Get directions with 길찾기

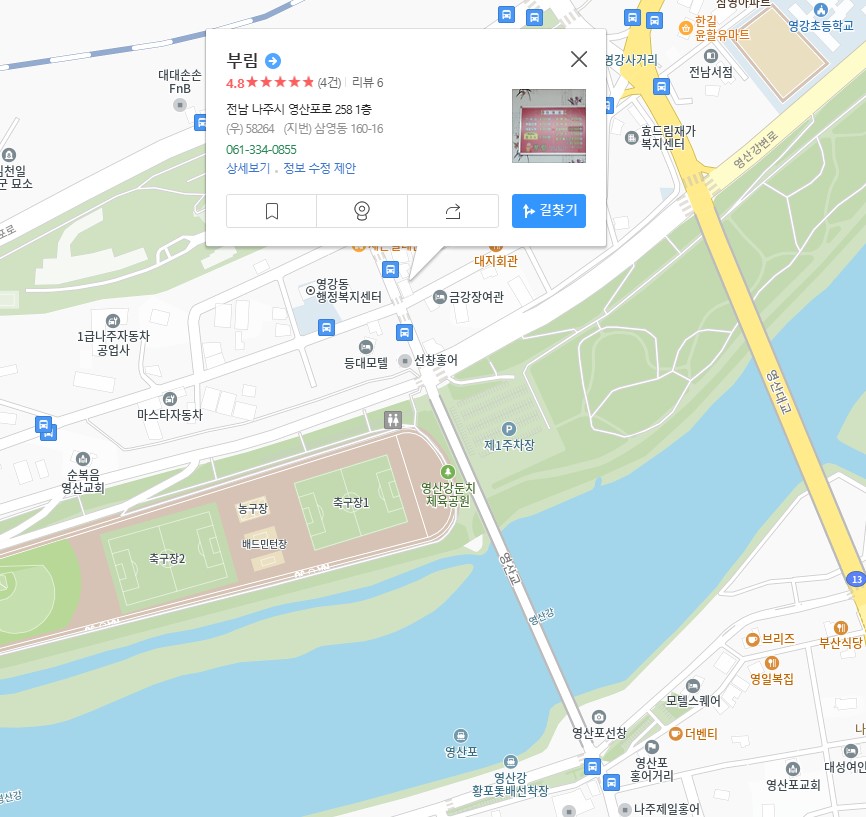click(x=548, y=211)
